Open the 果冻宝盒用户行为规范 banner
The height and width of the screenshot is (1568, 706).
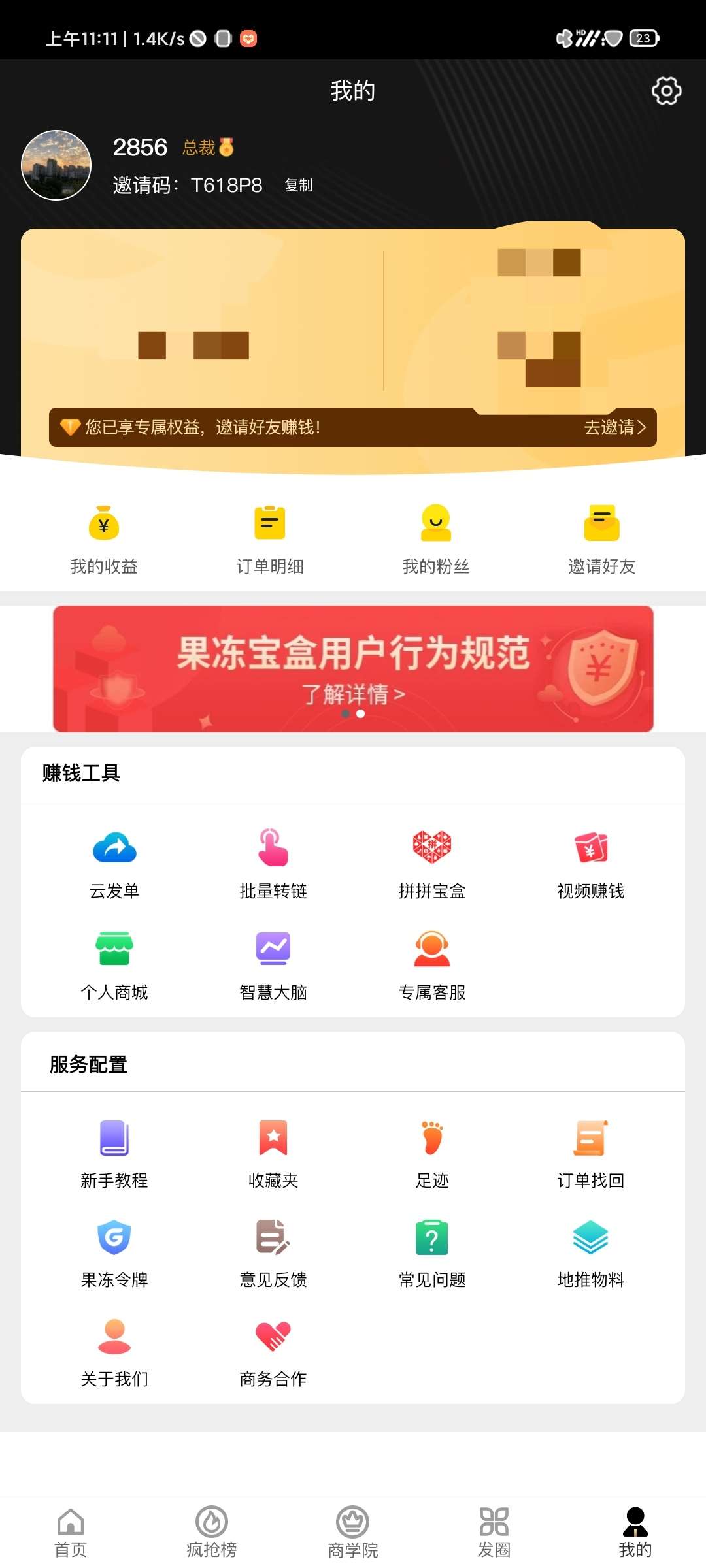coord(353,668)
